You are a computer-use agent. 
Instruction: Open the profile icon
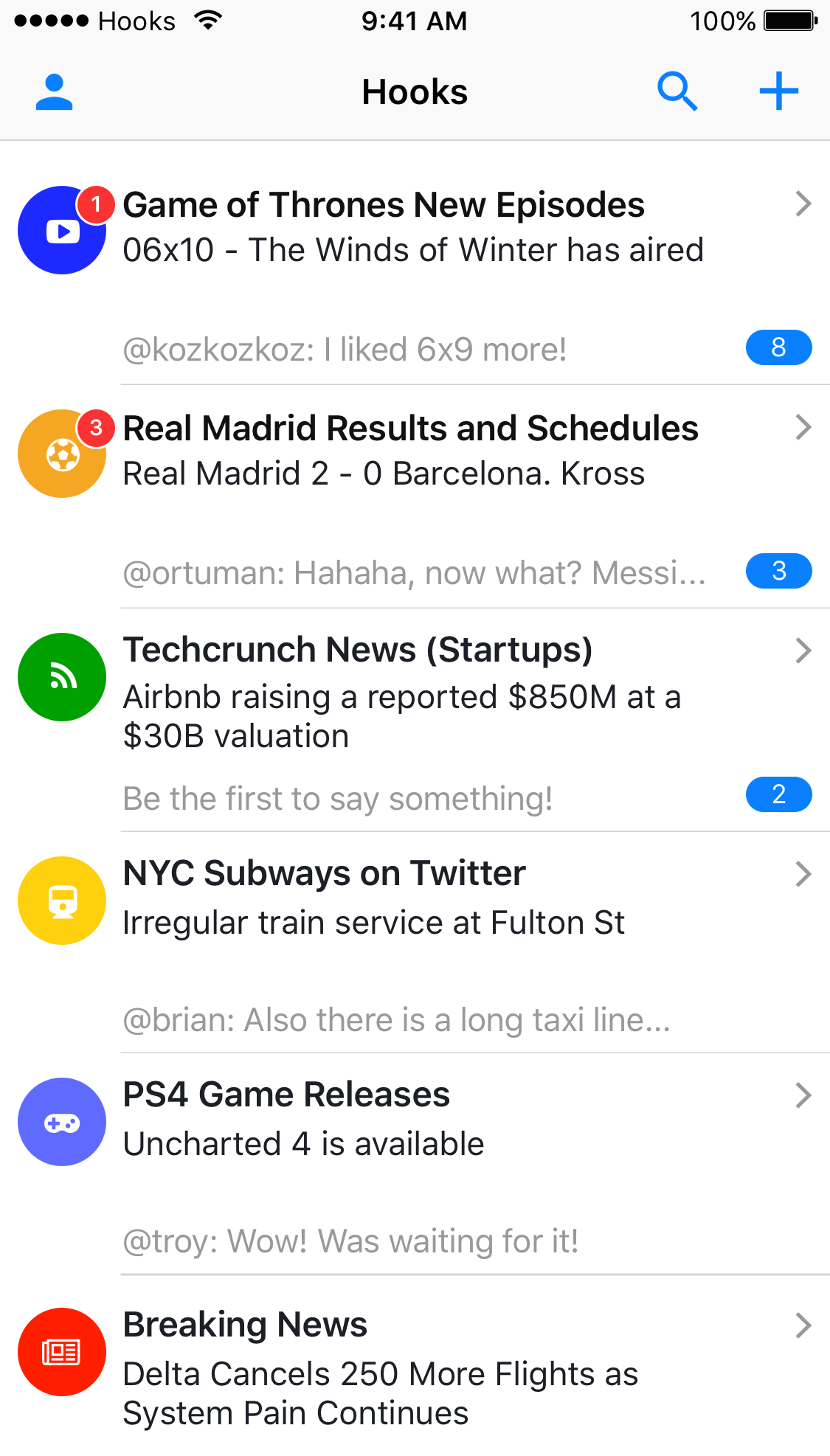pos(54,92)
